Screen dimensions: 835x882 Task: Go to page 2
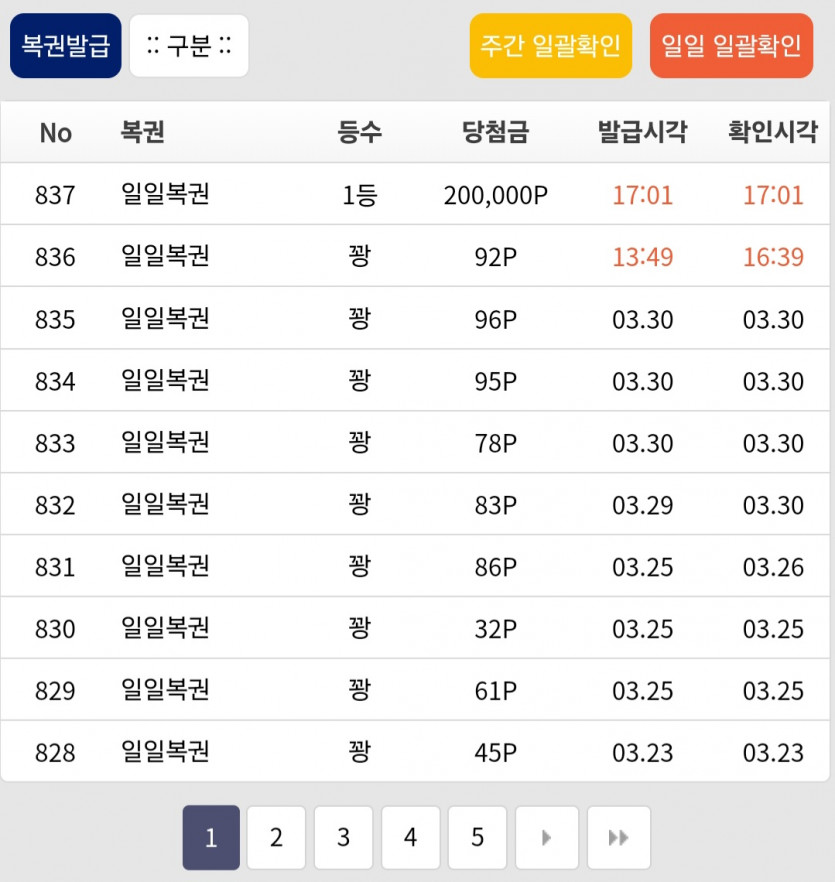[x=276, y=837]
